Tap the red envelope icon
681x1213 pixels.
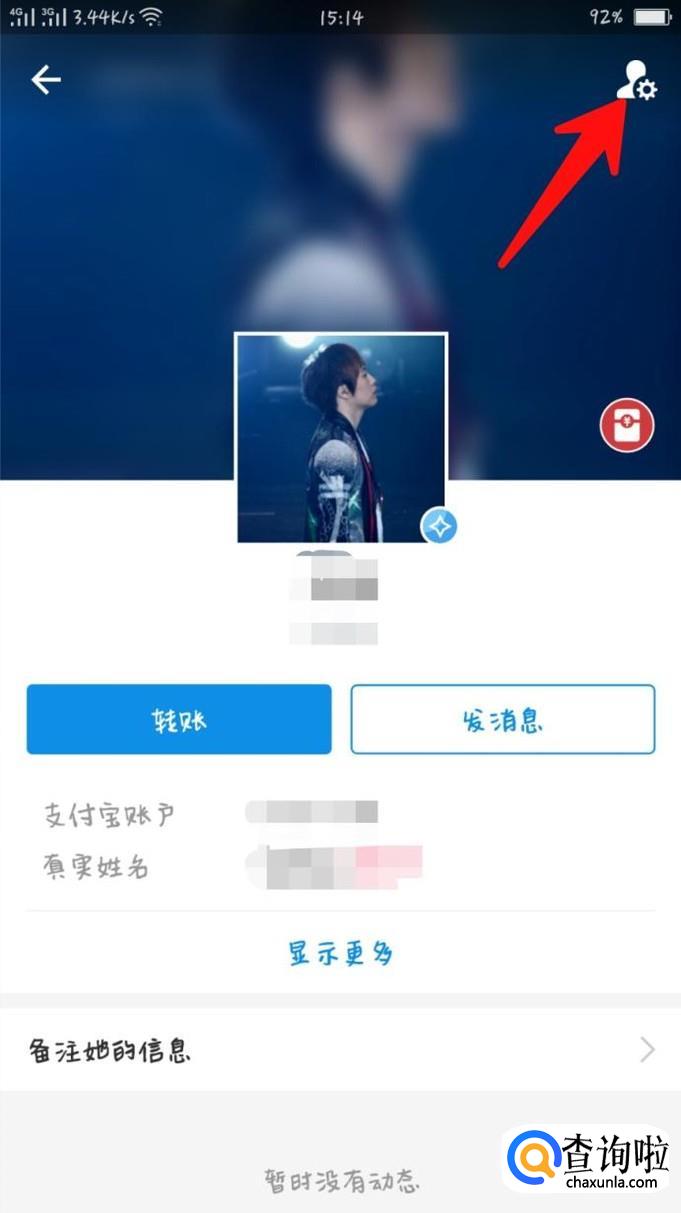click(627, 427)
